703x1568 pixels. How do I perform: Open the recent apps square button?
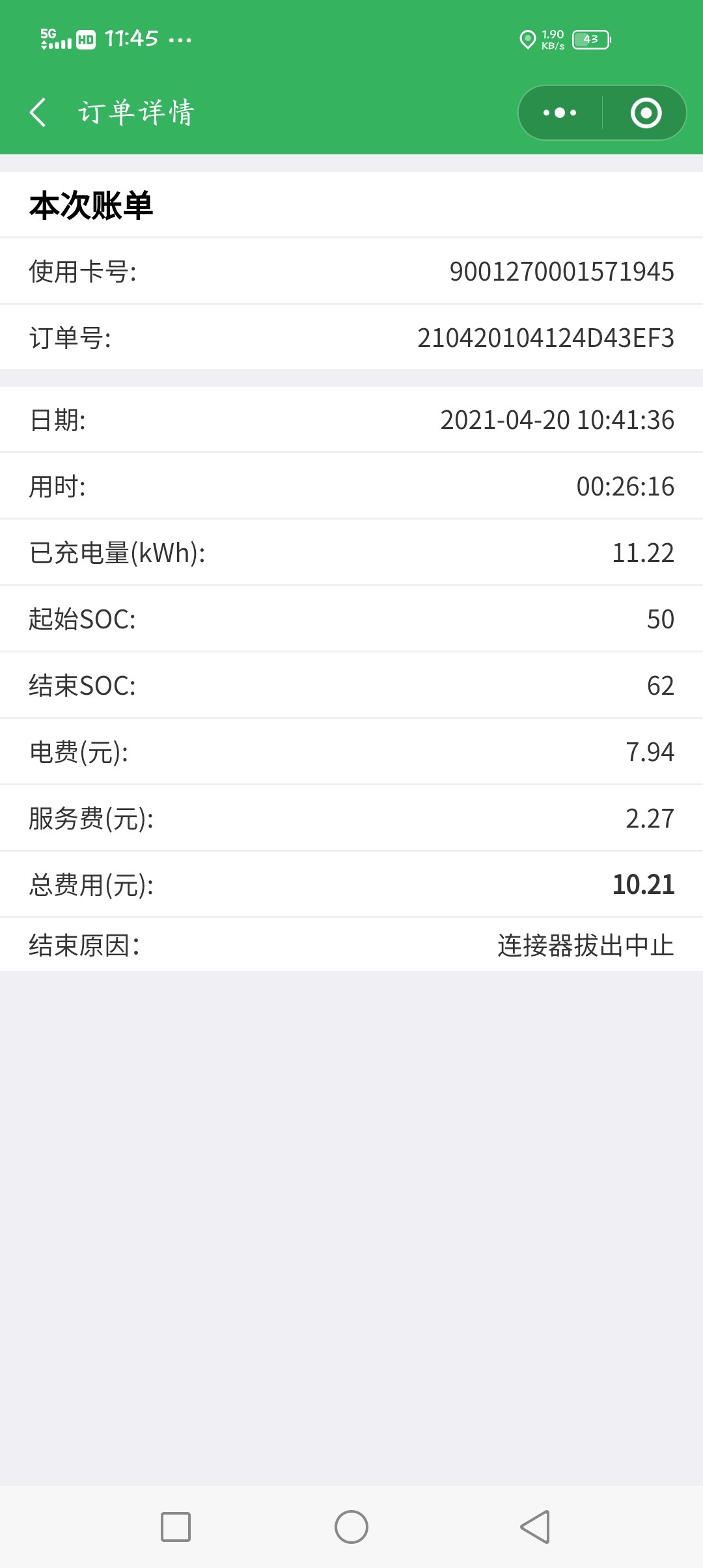pos(176,1527)
